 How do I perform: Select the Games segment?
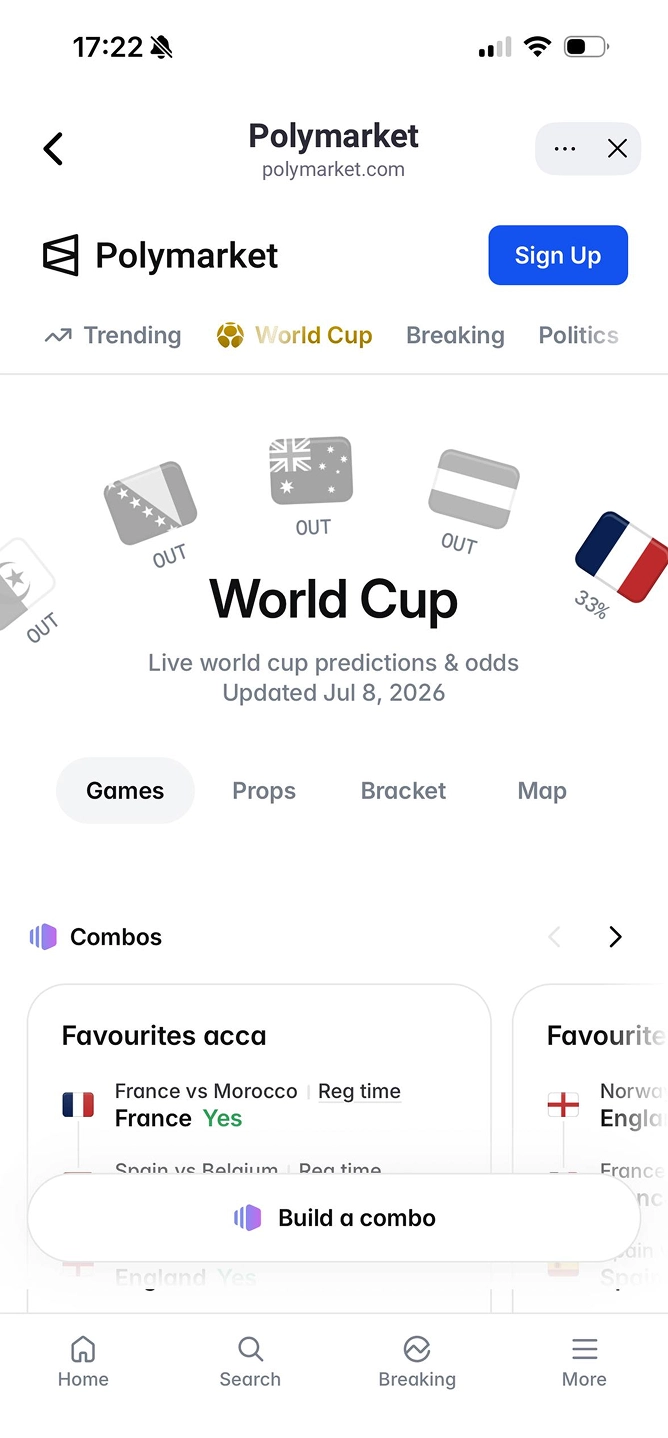[125, 791]
